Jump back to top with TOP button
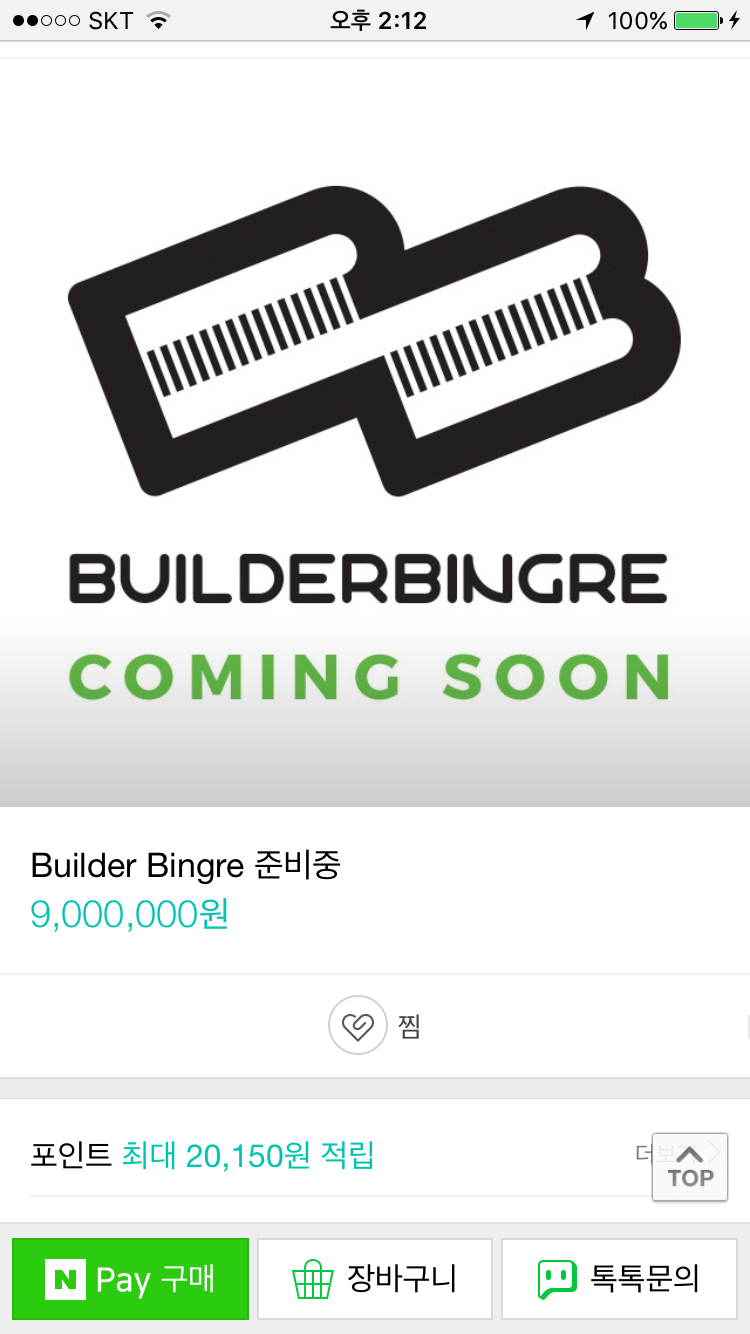This screenshot has height=1334, width=750. pyautogui.click(x=689, y=1166)
